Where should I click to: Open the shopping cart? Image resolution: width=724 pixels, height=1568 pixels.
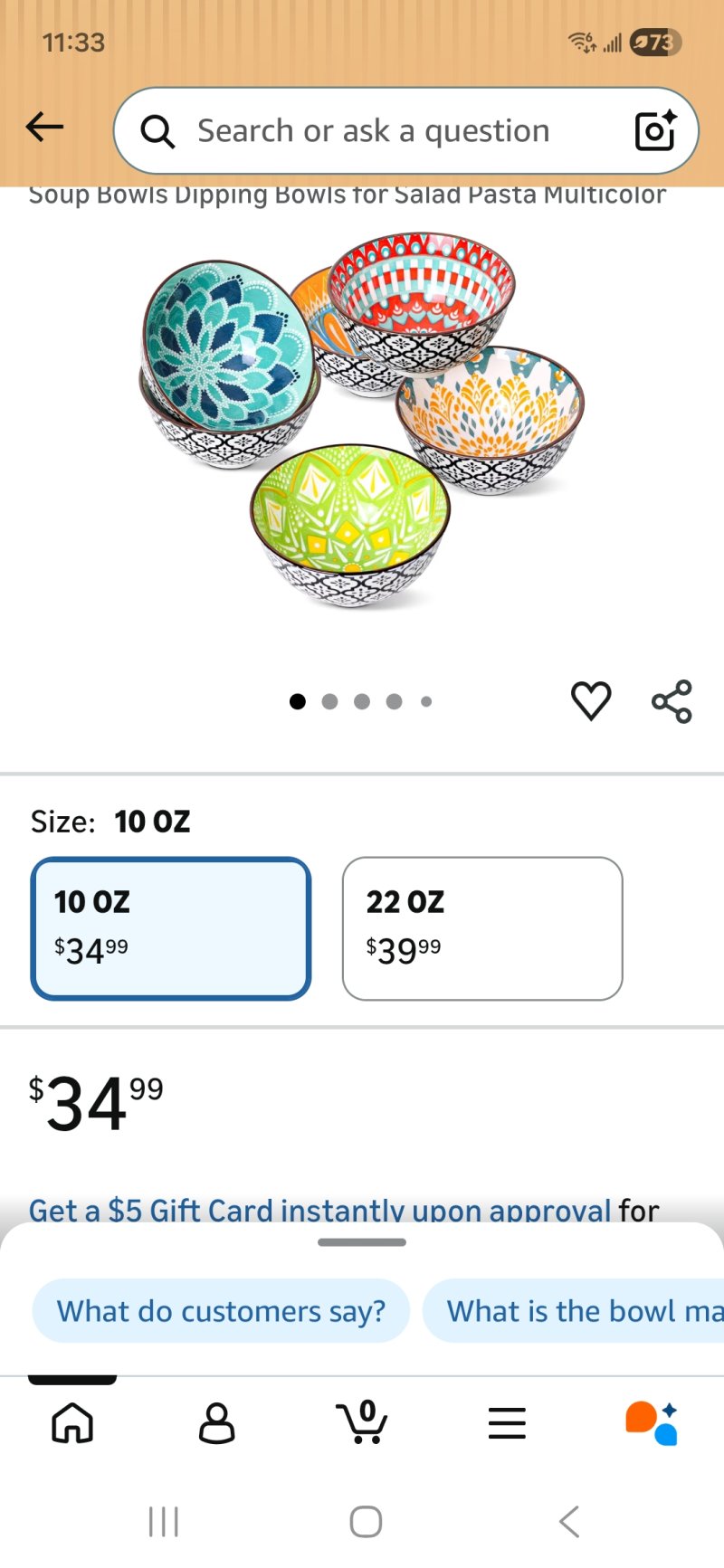coord(362,1422)
